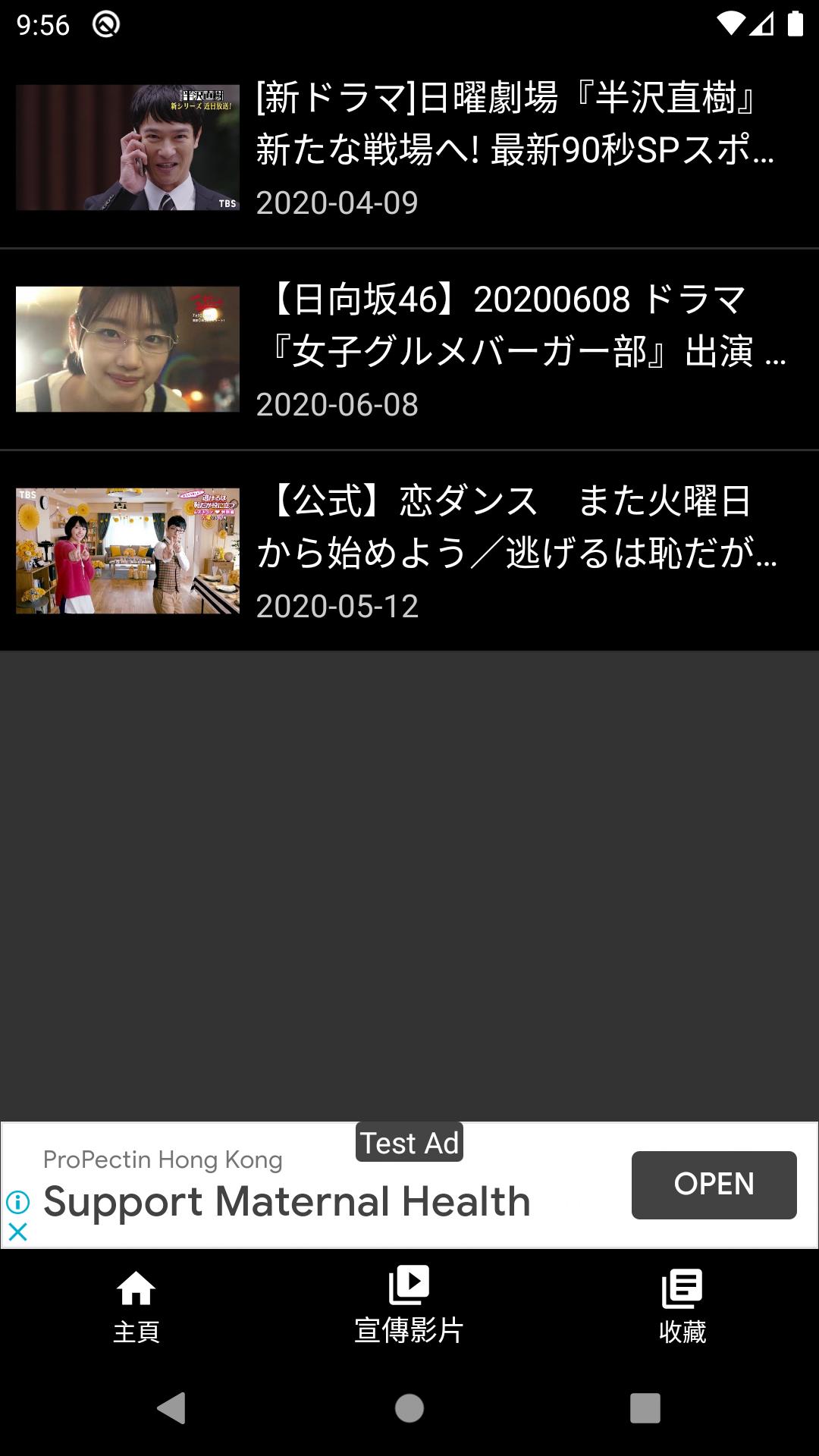The width and height of the screenshot is (819, 1456).
Task: View ad info for the ProPectin banner
Action: click(17, 1202)
